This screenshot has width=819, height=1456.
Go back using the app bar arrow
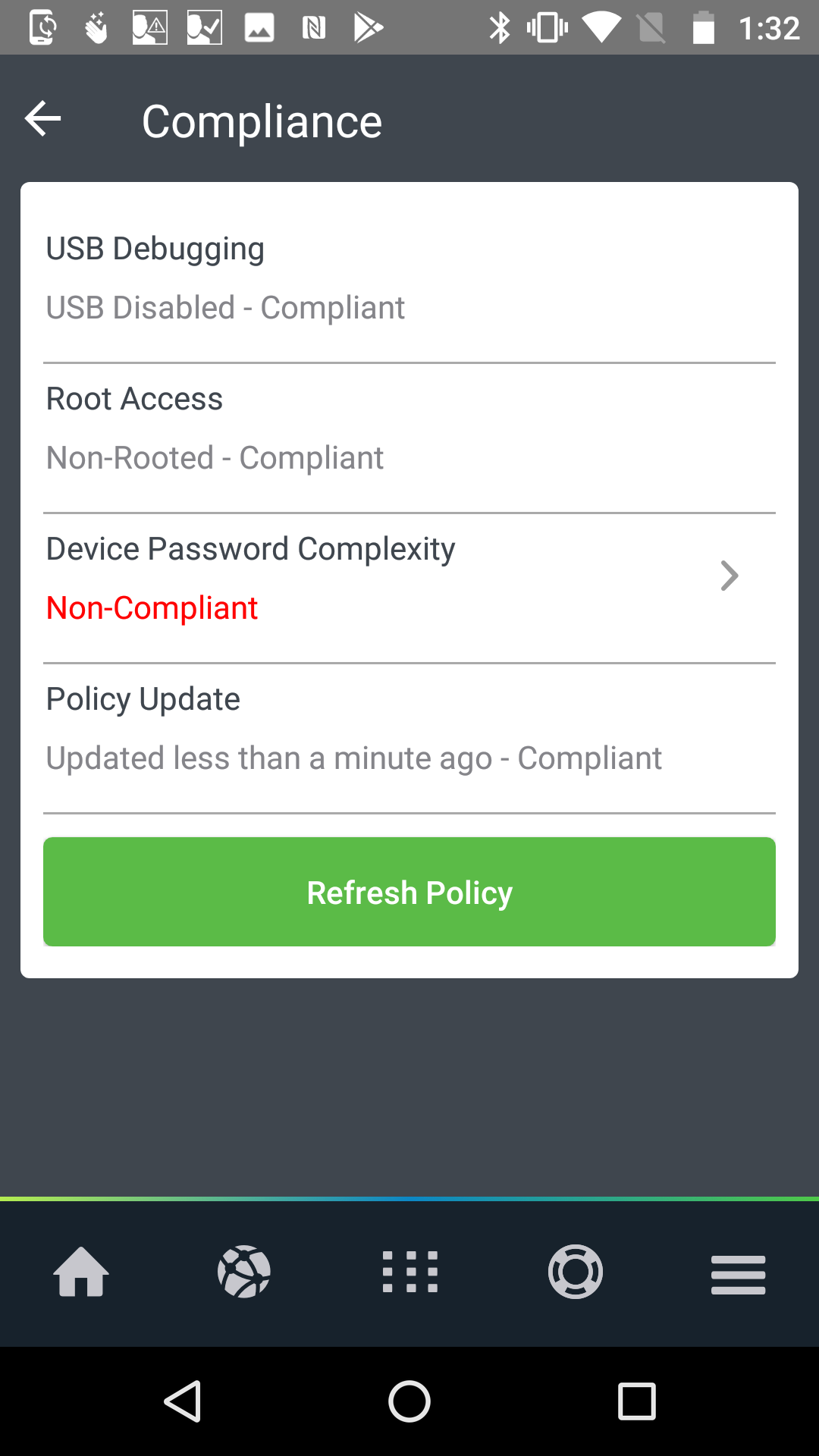pyautogui.click(x=42, y=119)
